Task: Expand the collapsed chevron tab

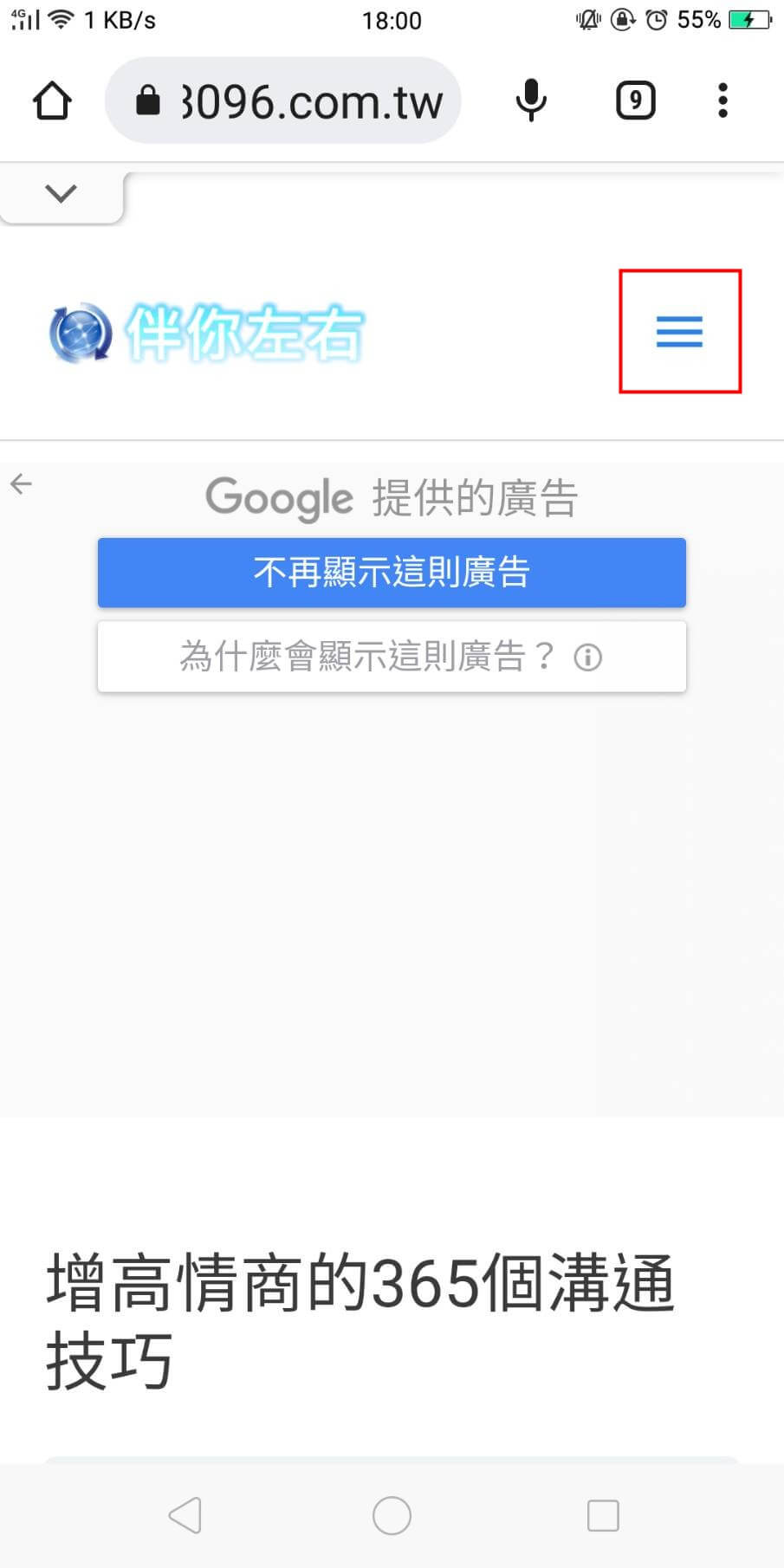Action: tap(61, 193)
